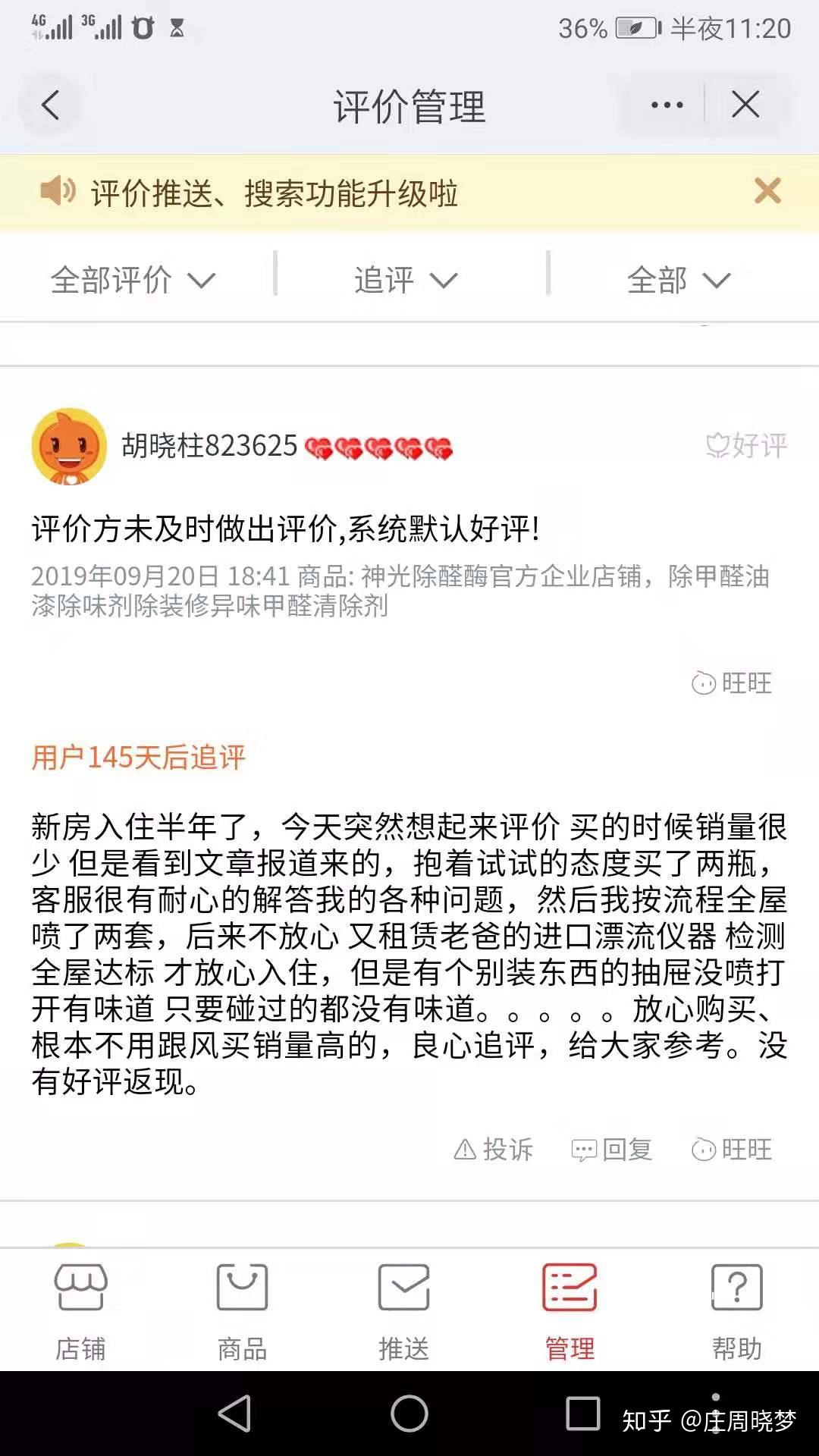Tap the system back triangle

pyautogui.click(x=235, y=1414)
